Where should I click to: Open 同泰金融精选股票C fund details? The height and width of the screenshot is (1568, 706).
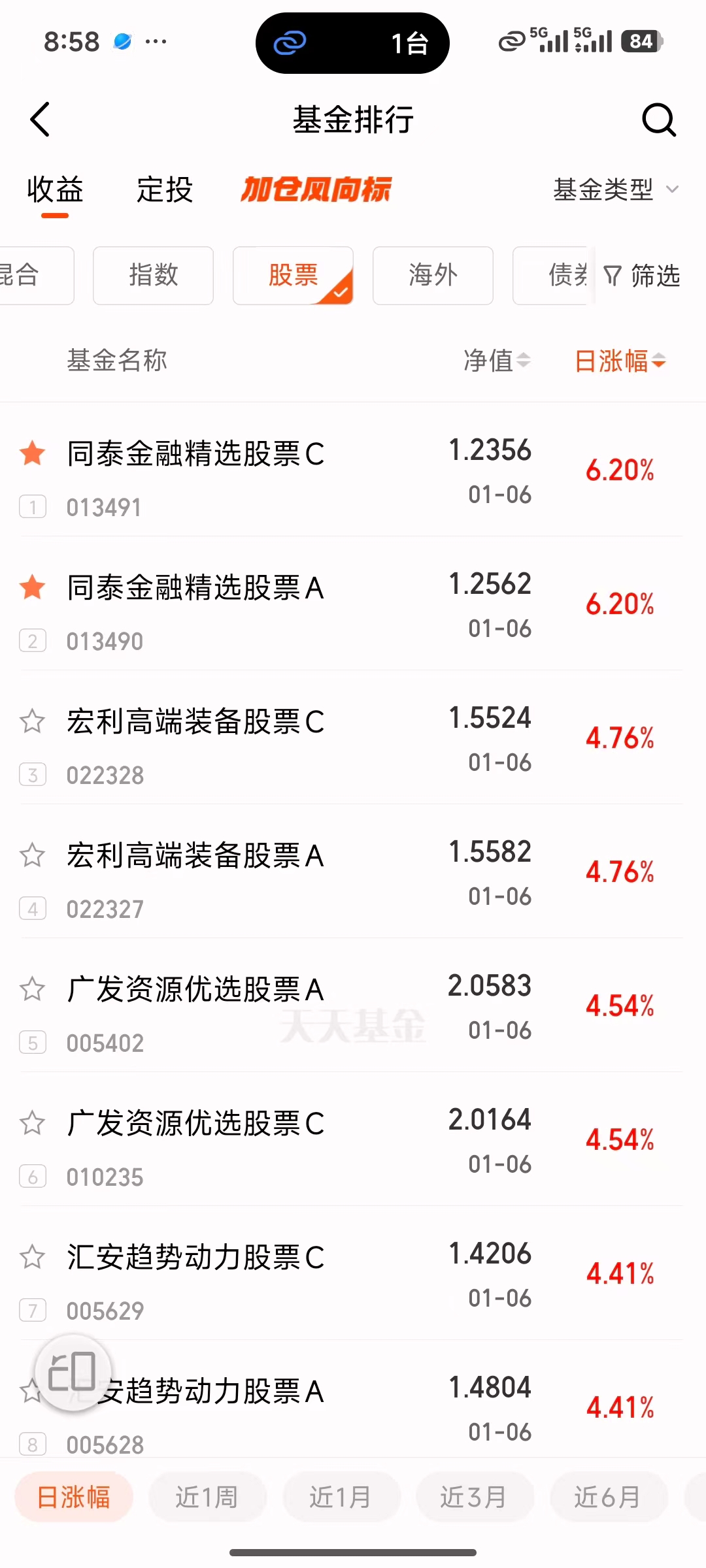[x=196, y=454]
